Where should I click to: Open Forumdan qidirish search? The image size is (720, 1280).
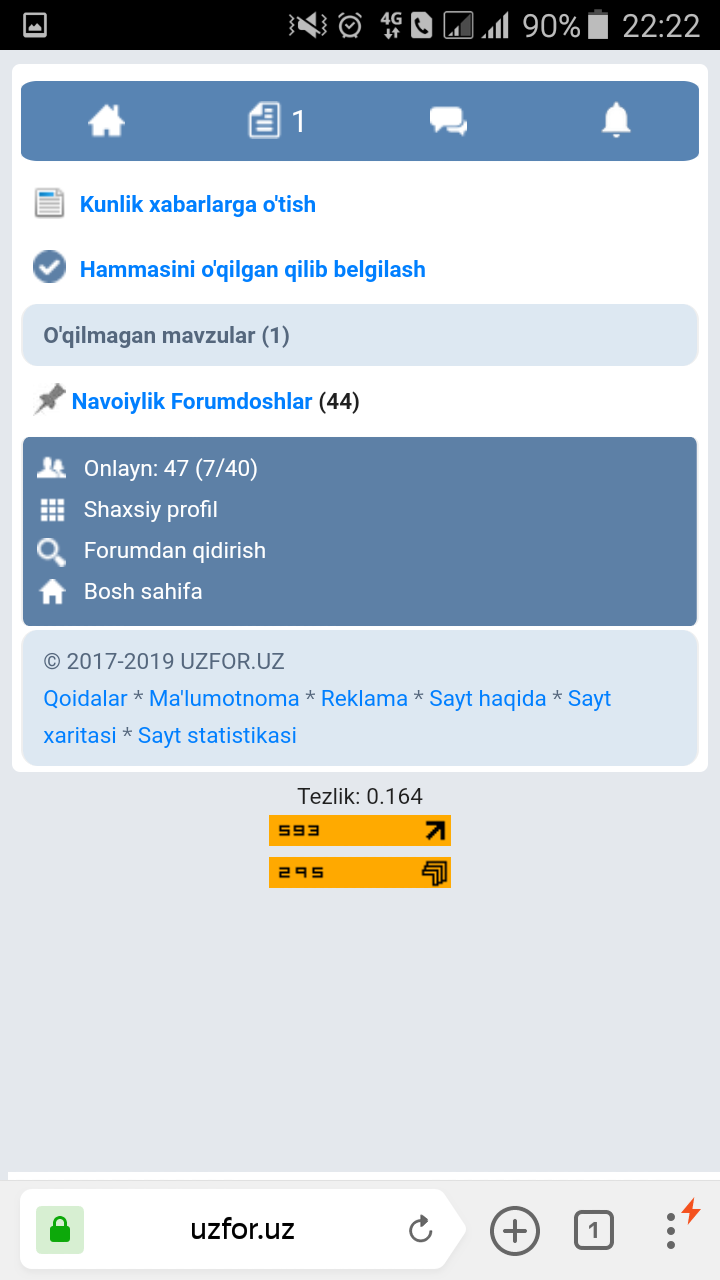[x=174, y=551]
